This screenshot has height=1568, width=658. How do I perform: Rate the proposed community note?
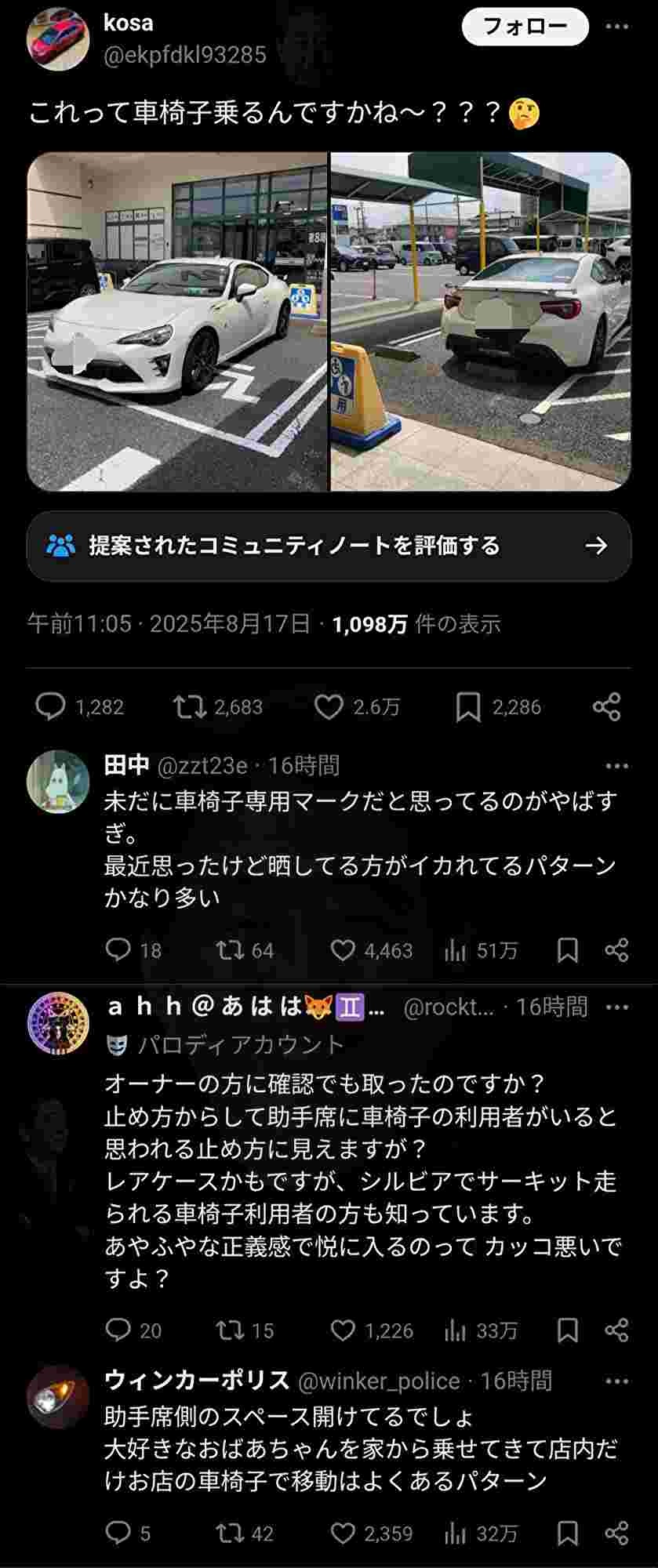[x=329, y=546]
